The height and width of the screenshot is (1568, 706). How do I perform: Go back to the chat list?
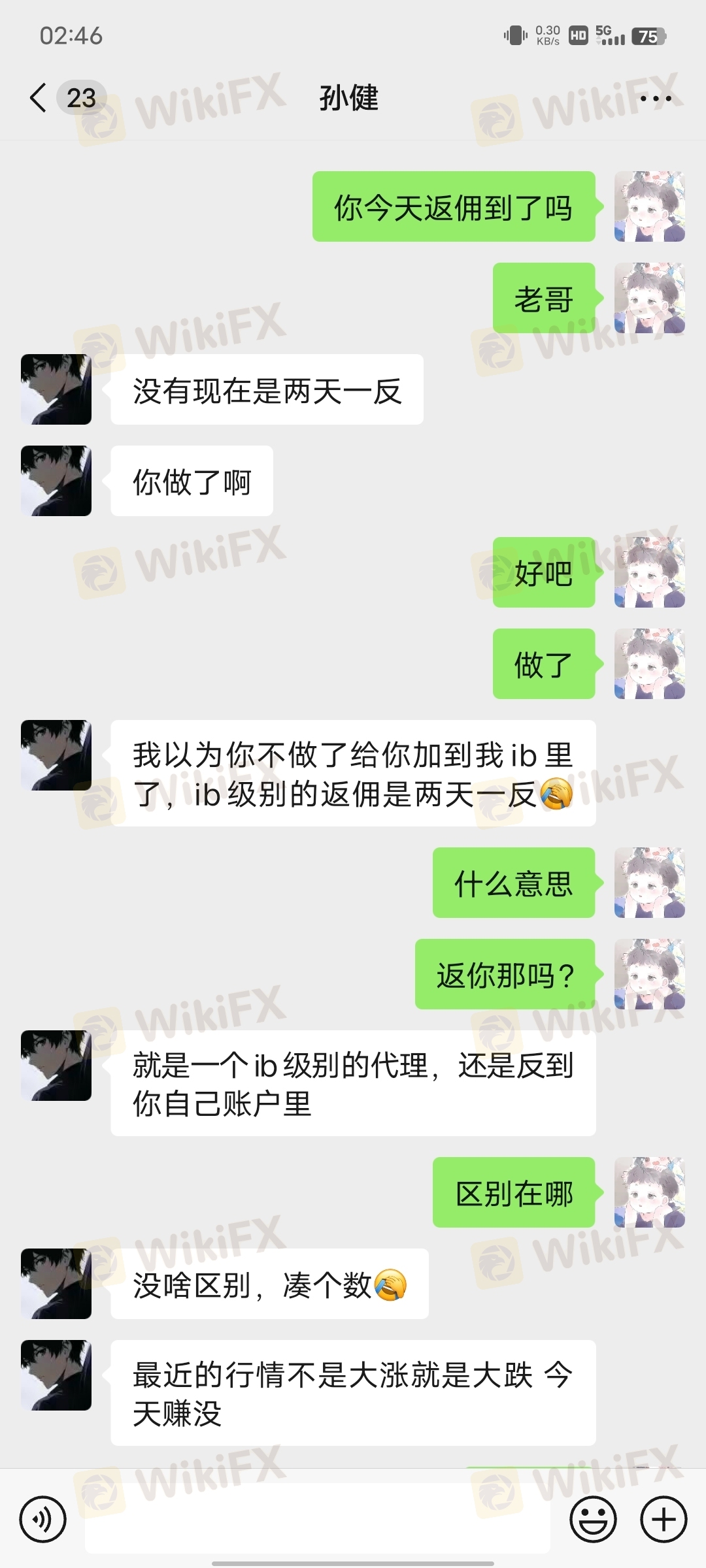(39, 98)
